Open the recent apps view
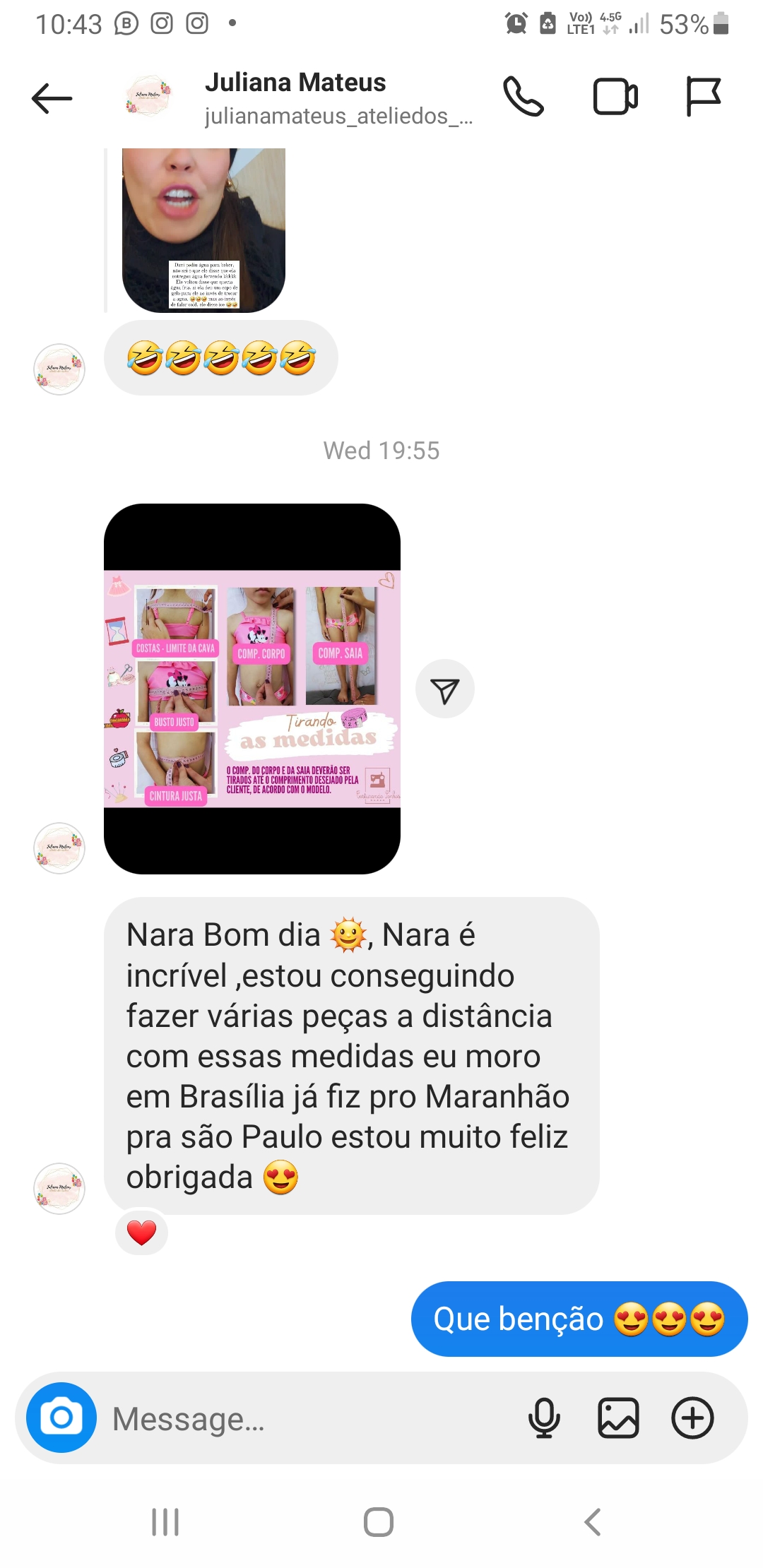 165,1522
